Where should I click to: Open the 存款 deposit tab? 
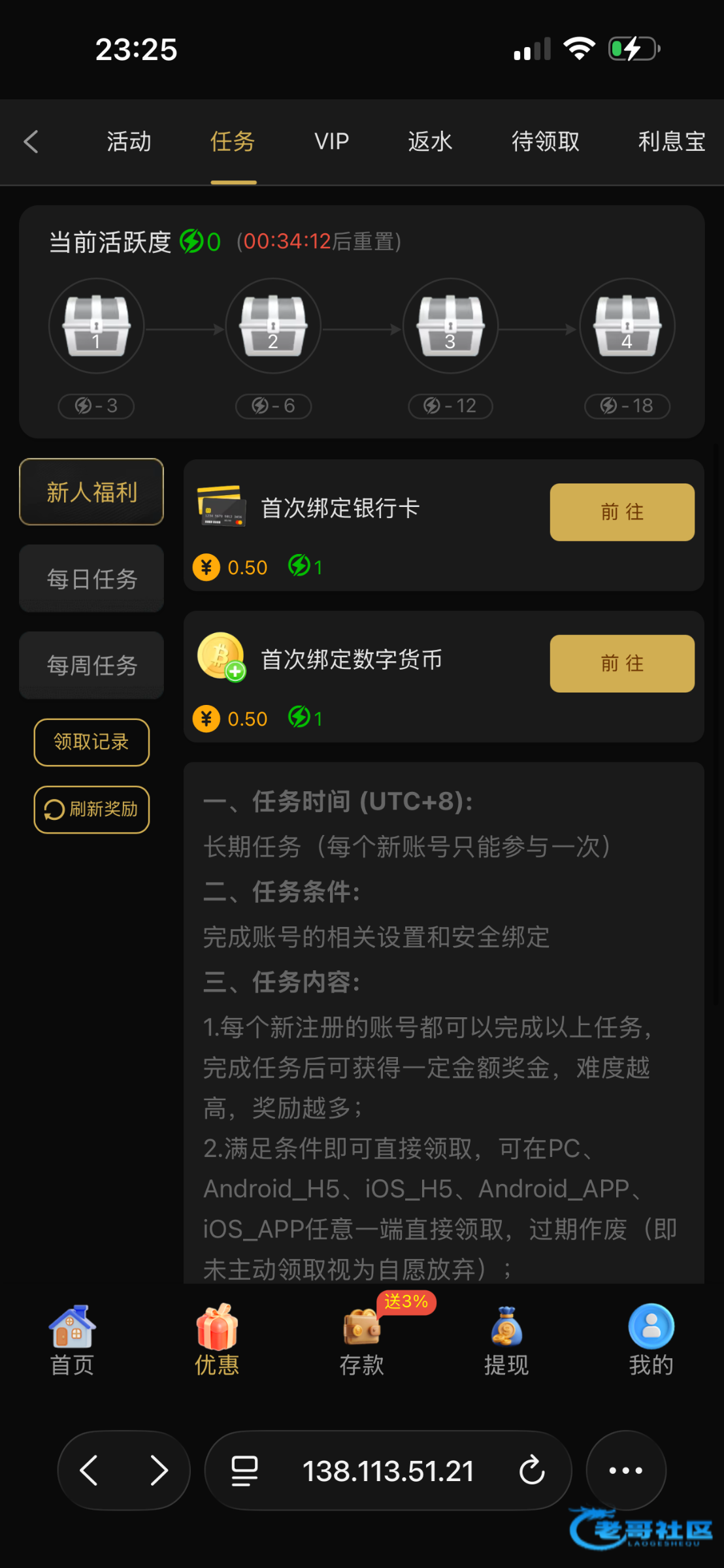(361, 1341)
